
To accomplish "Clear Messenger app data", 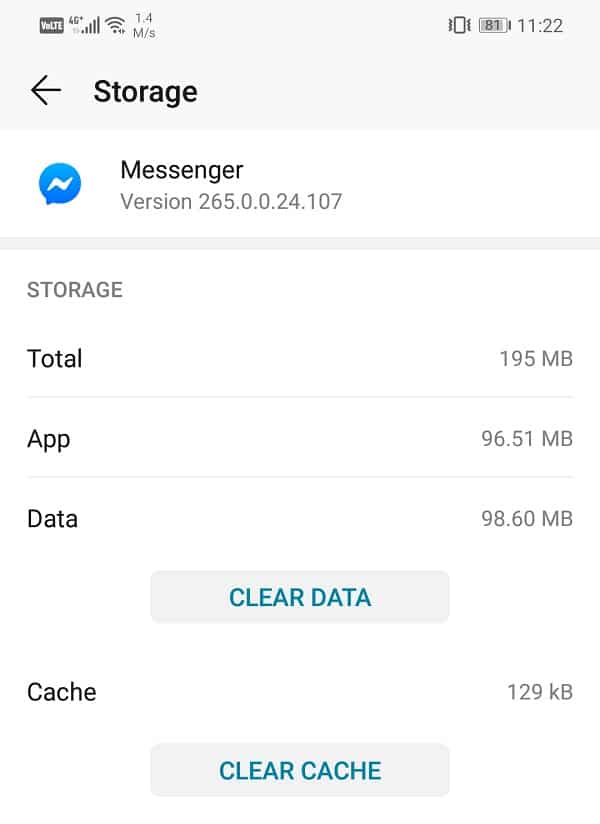I will click(x=300, y=598).
